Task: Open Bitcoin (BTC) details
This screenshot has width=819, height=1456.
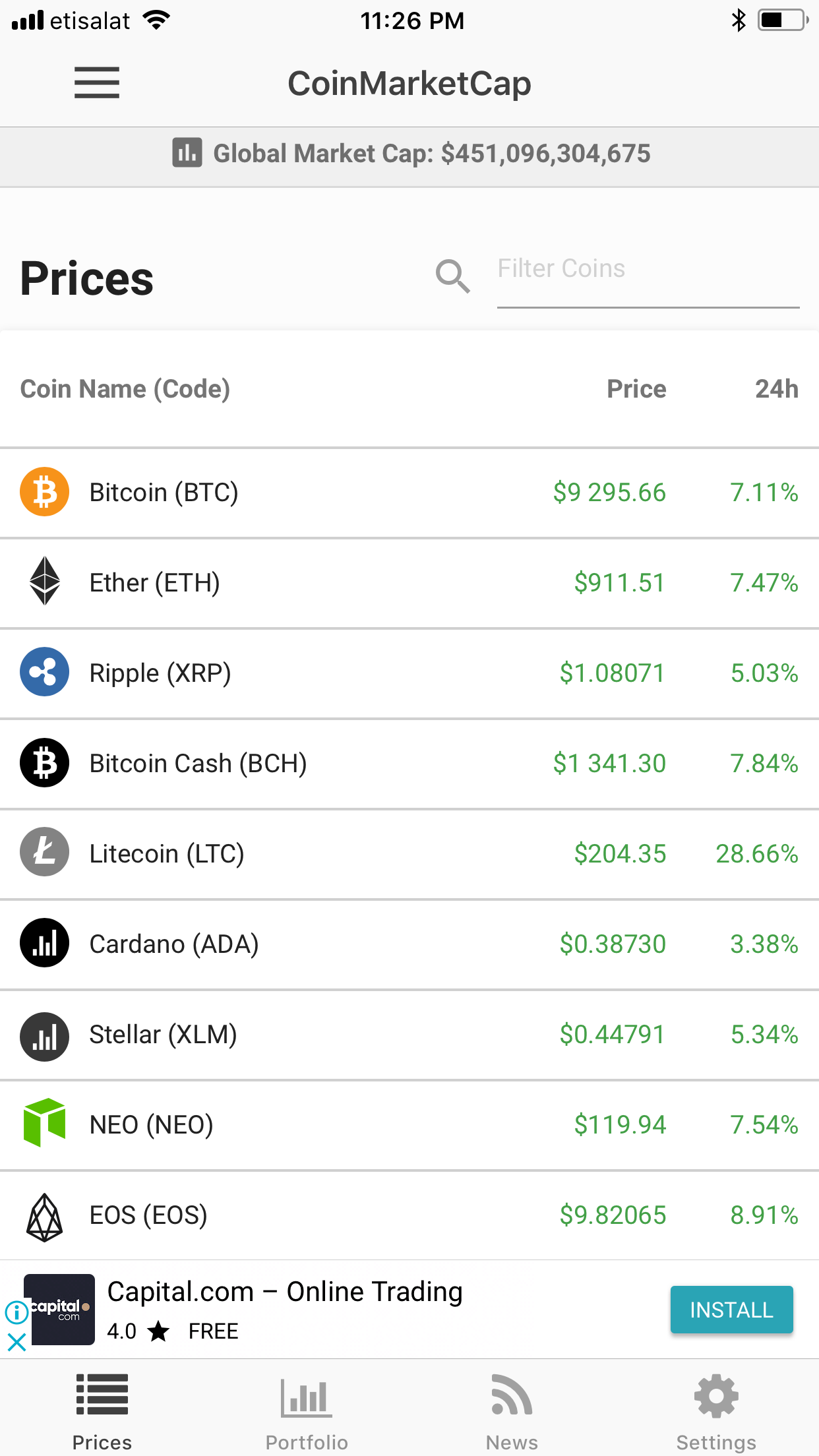Action: point(409,493)
